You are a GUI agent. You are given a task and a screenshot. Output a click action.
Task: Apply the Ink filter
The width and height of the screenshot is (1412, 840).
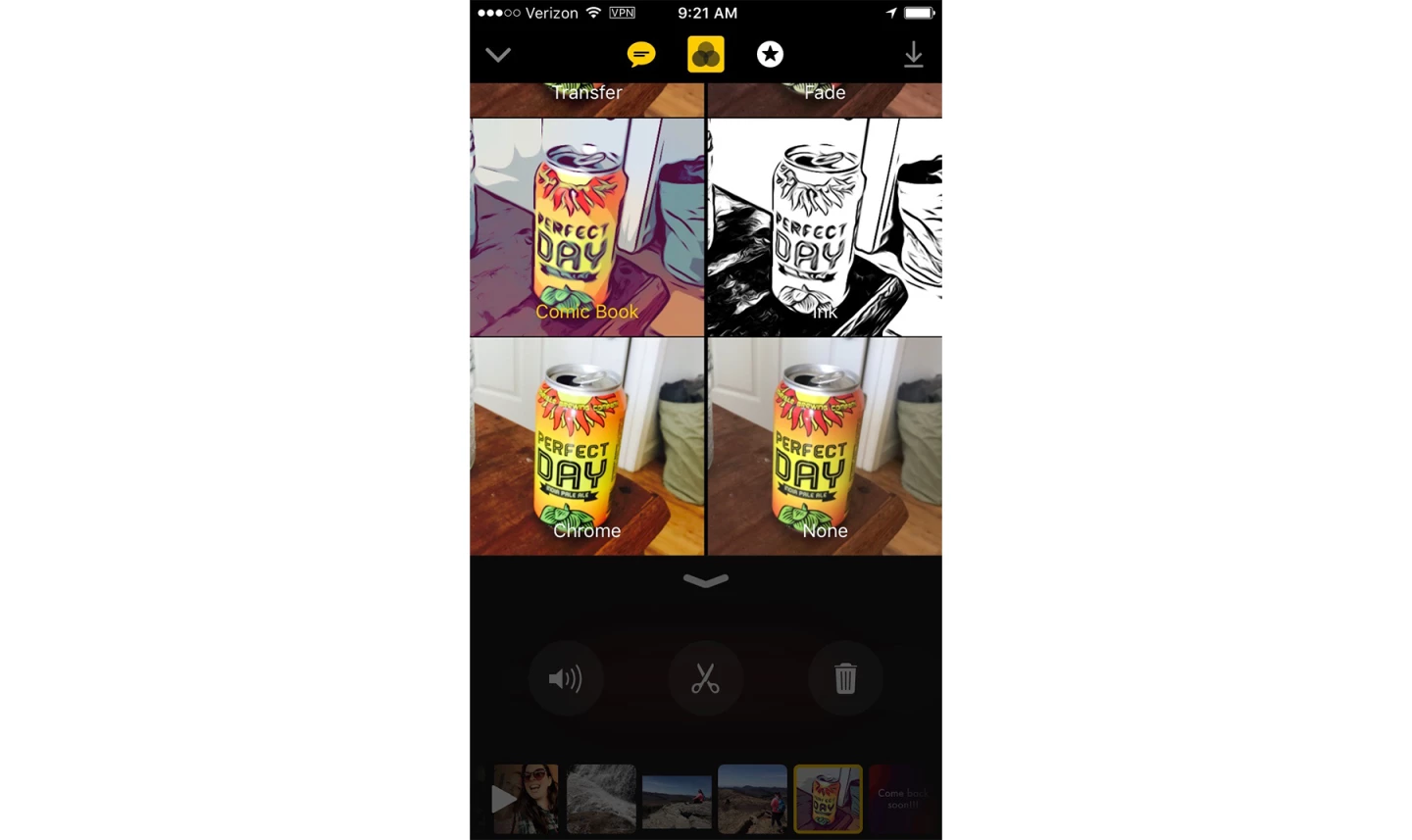[x=825, y=227]
